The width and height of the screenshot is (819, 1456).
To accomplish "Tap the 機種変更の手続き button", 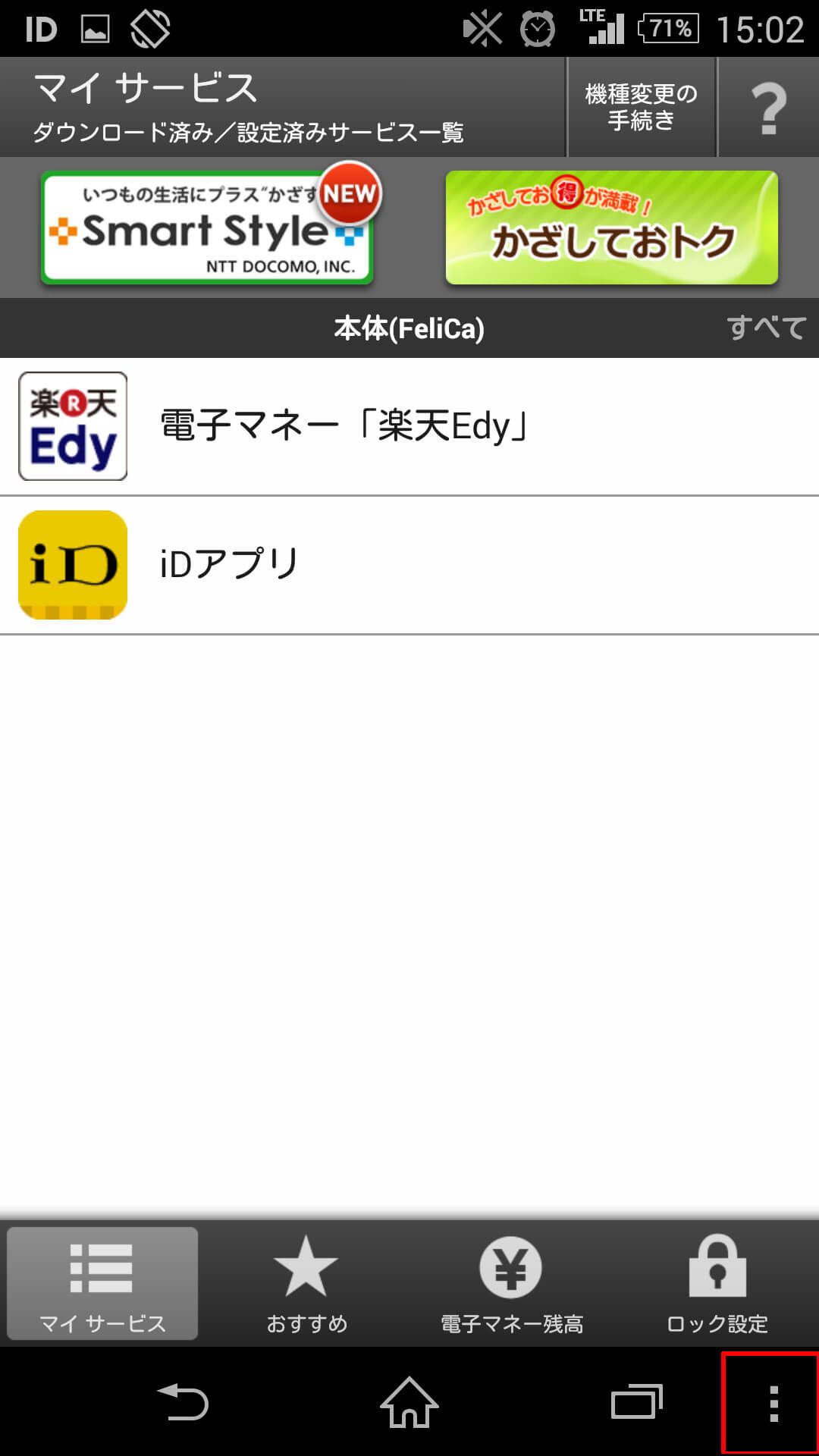I will 642,108.
